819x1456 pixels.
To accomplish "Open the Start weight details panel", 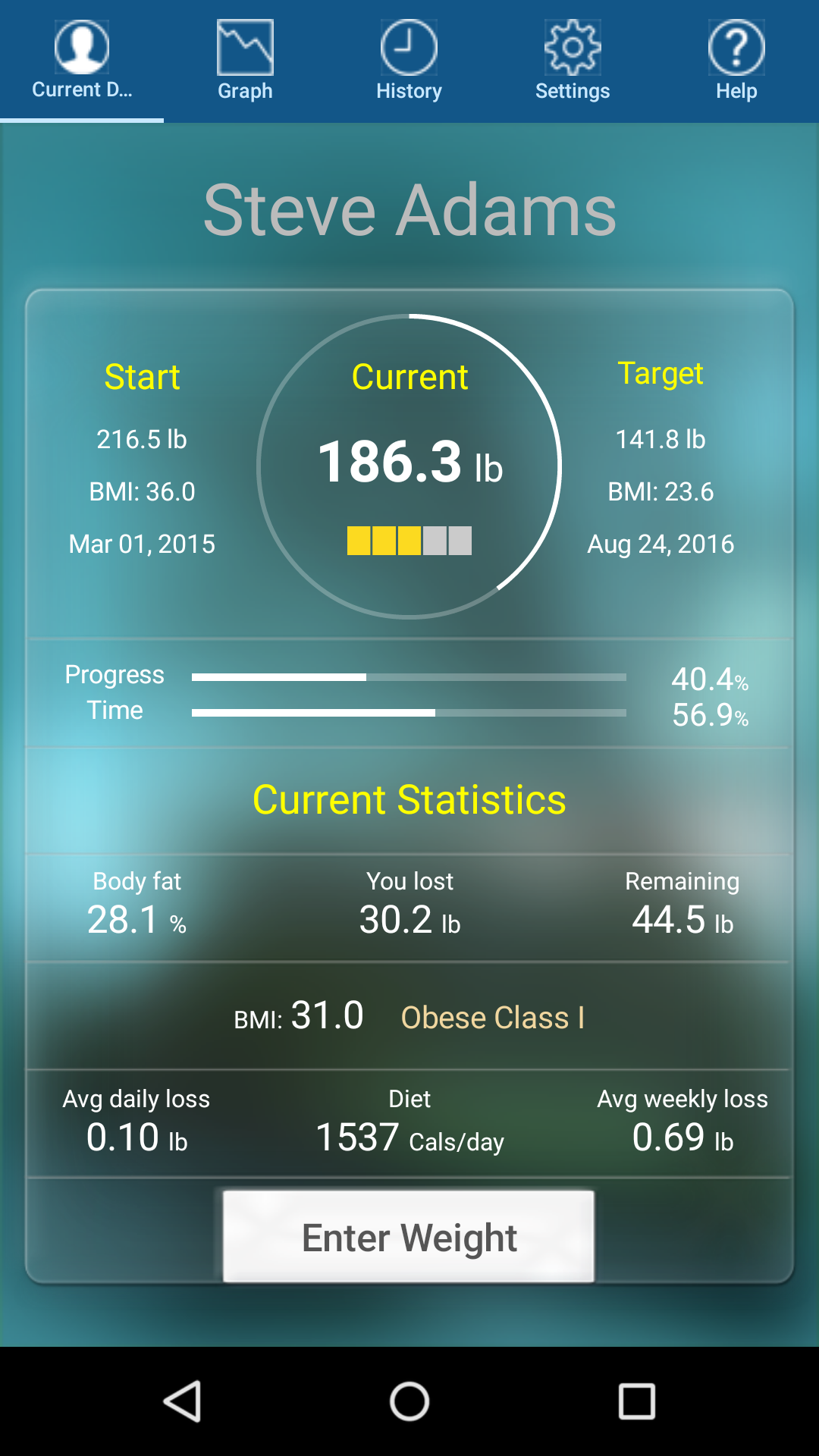I will (x=143, y=455).
